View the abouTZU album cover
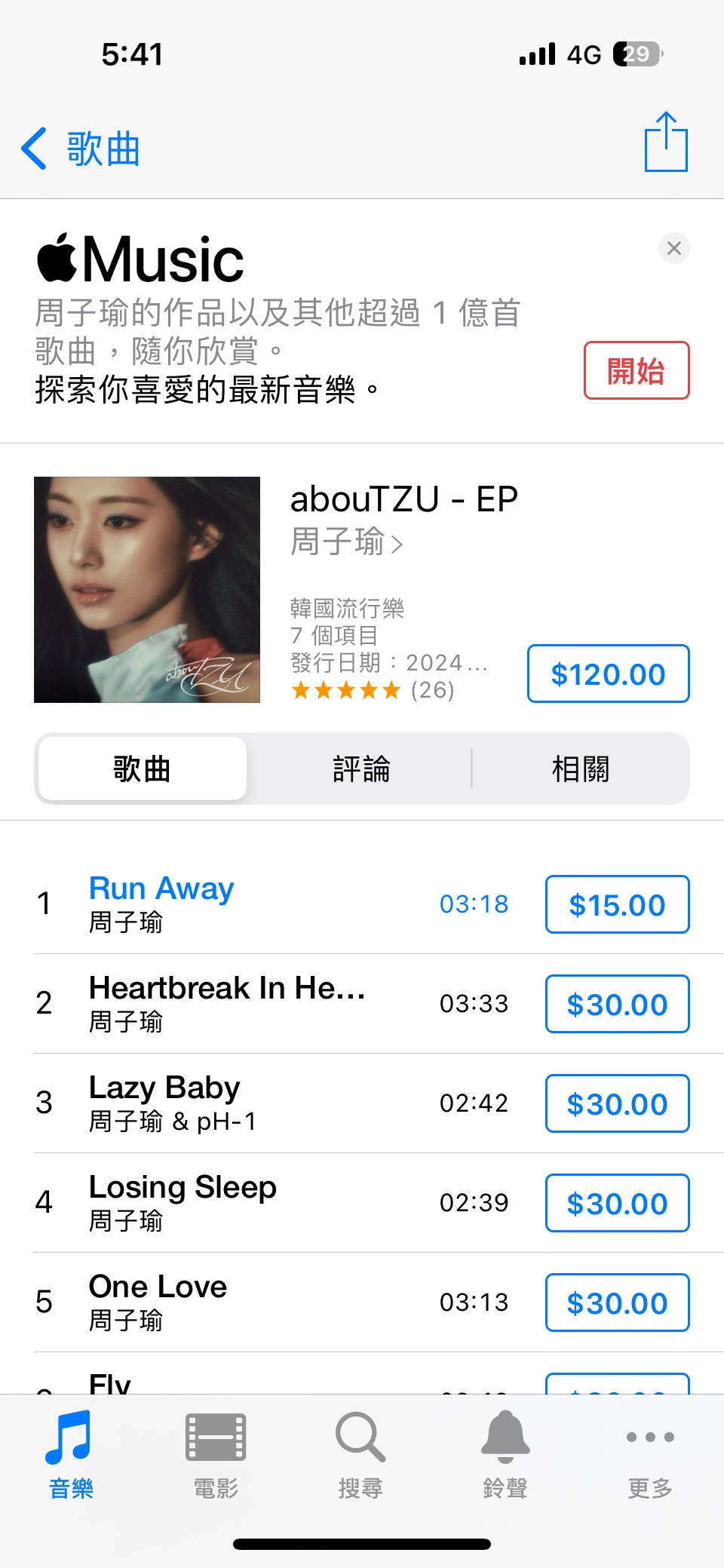Screen dimensions: 724x1568 click(147, 590)
